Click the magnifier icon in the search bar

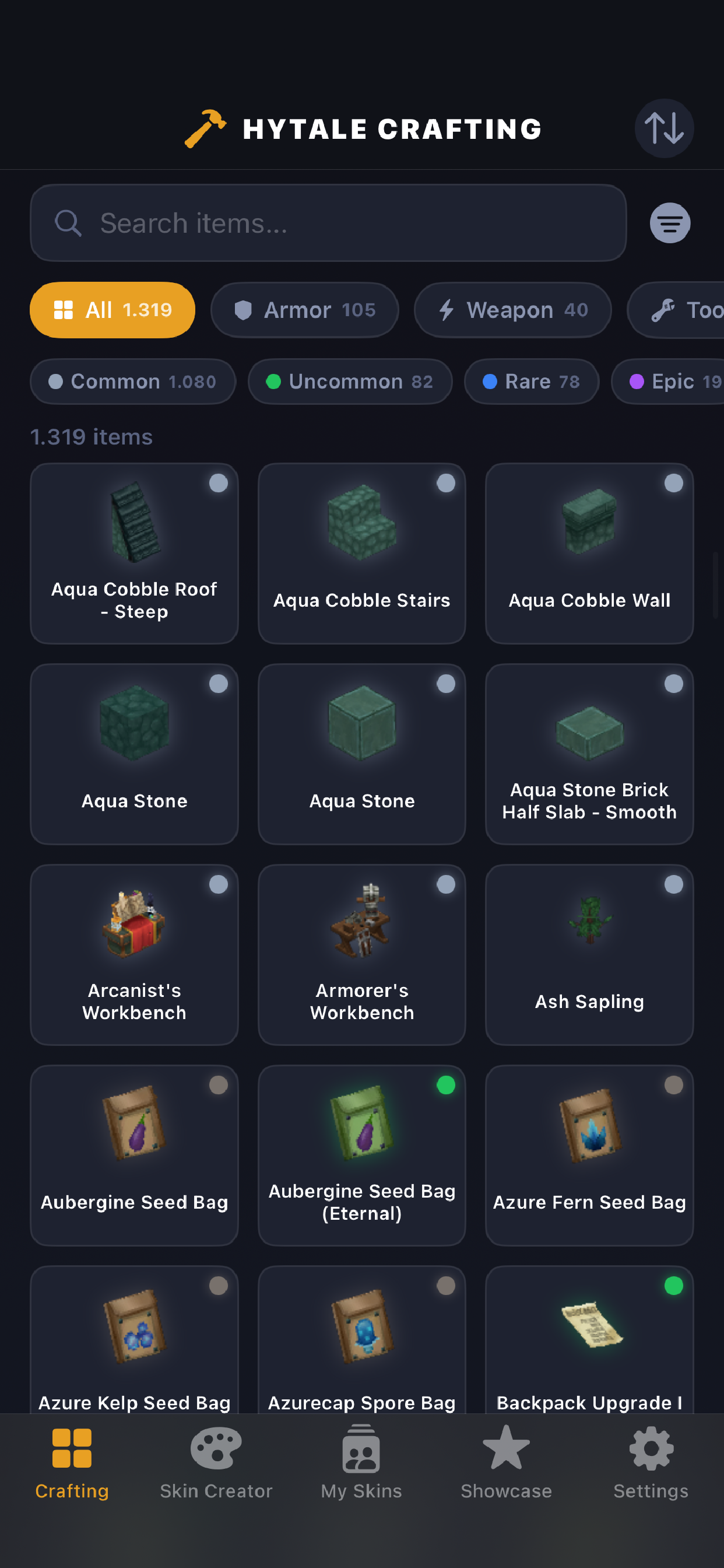68,223
